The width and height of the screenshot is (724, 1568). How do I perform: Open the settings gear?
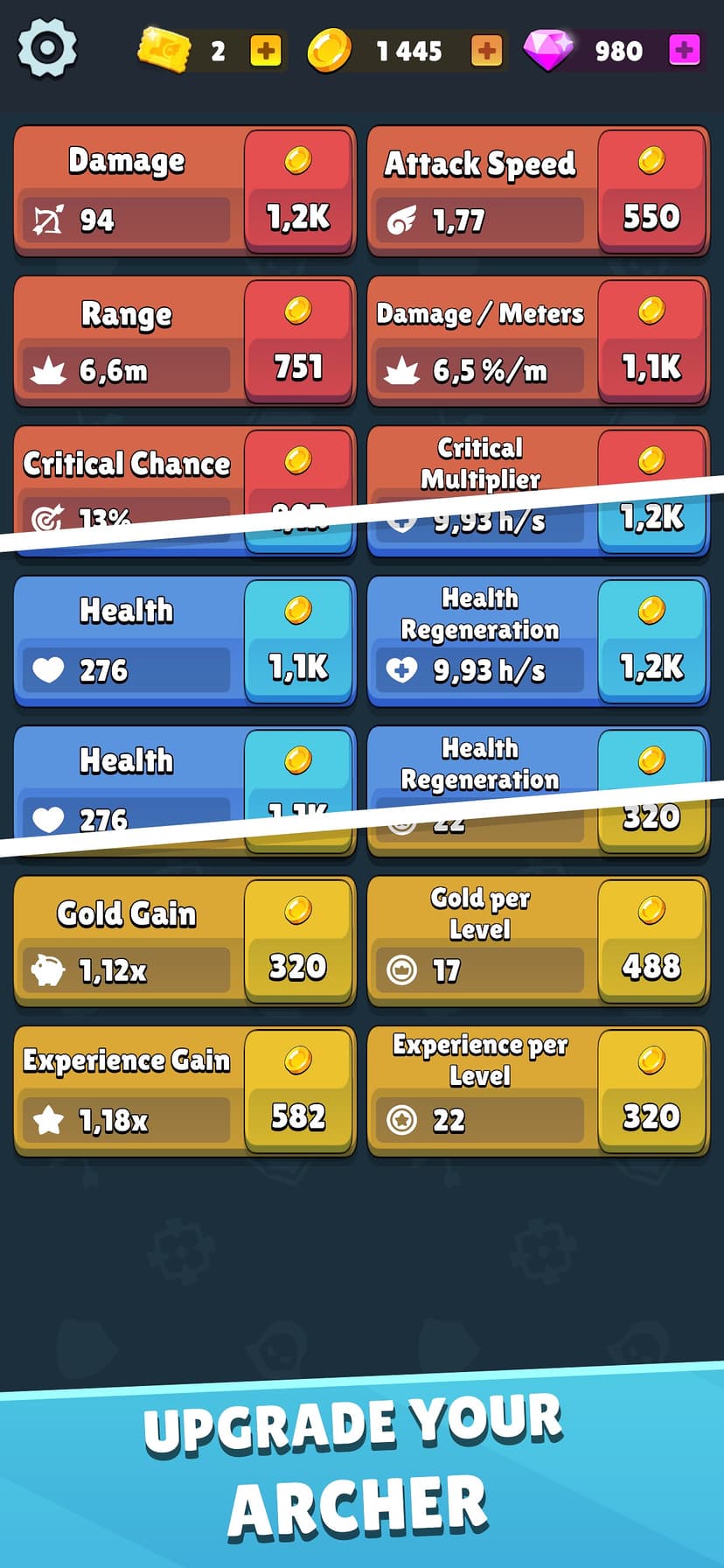[x=47, y=49]
